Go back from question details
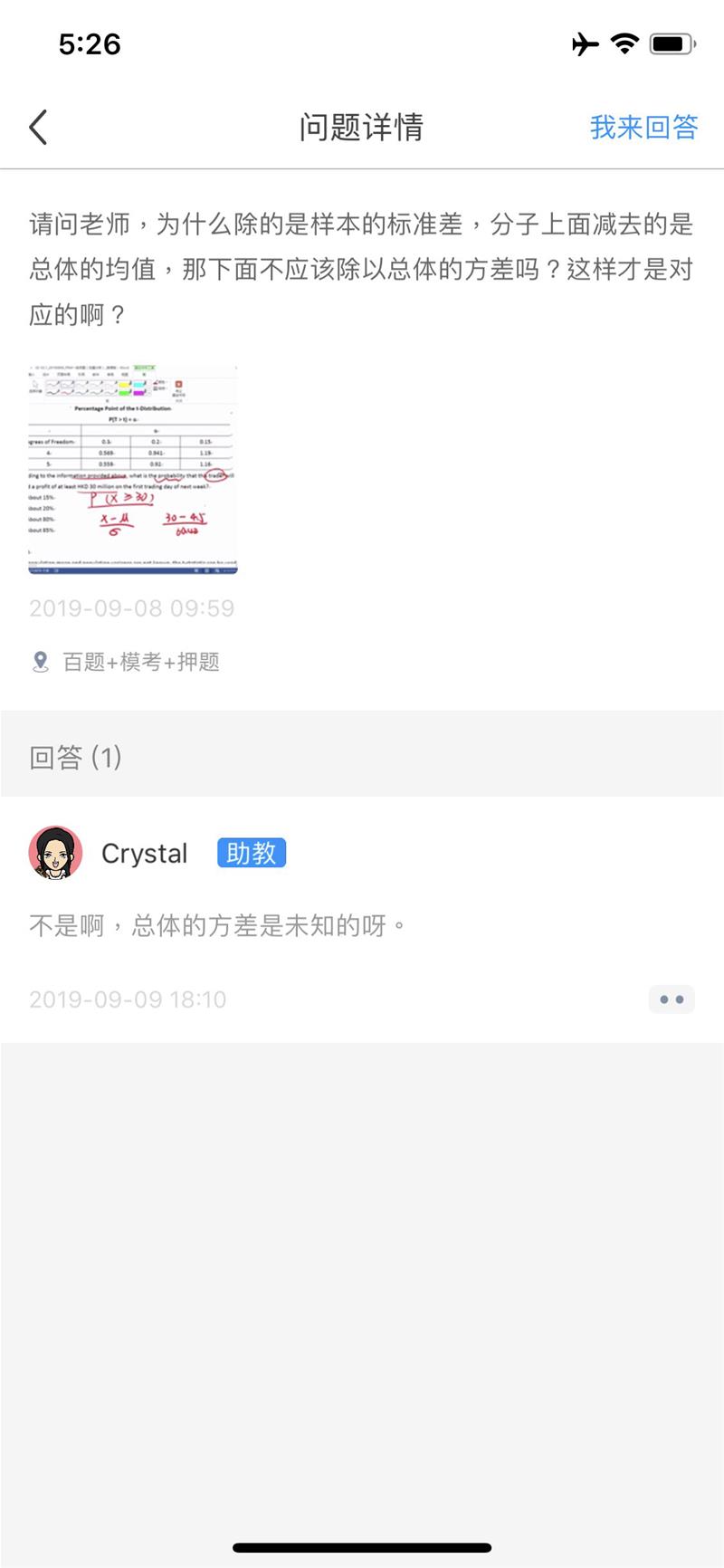 coord(38,128)
